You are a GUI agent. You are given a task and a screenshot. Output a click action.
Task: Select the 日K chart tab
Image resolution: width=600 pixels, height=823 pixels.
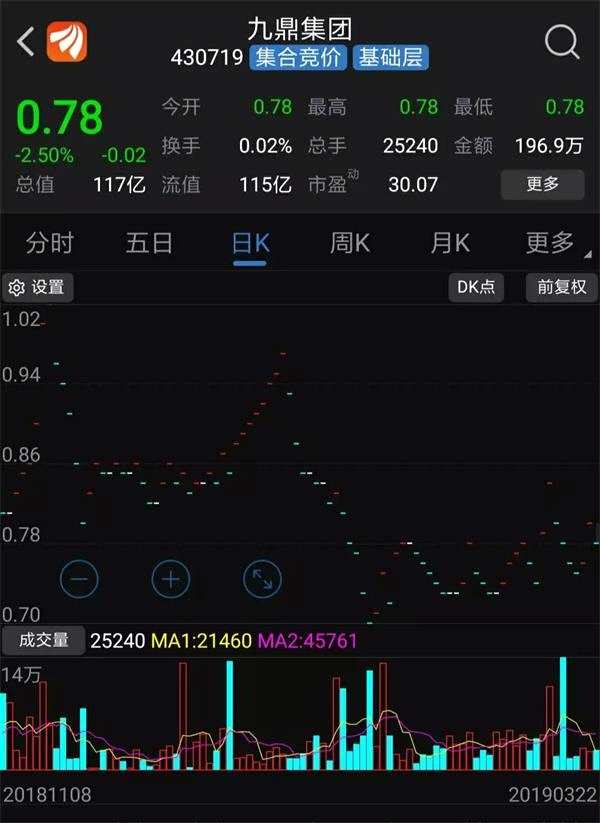click(250, 243)
